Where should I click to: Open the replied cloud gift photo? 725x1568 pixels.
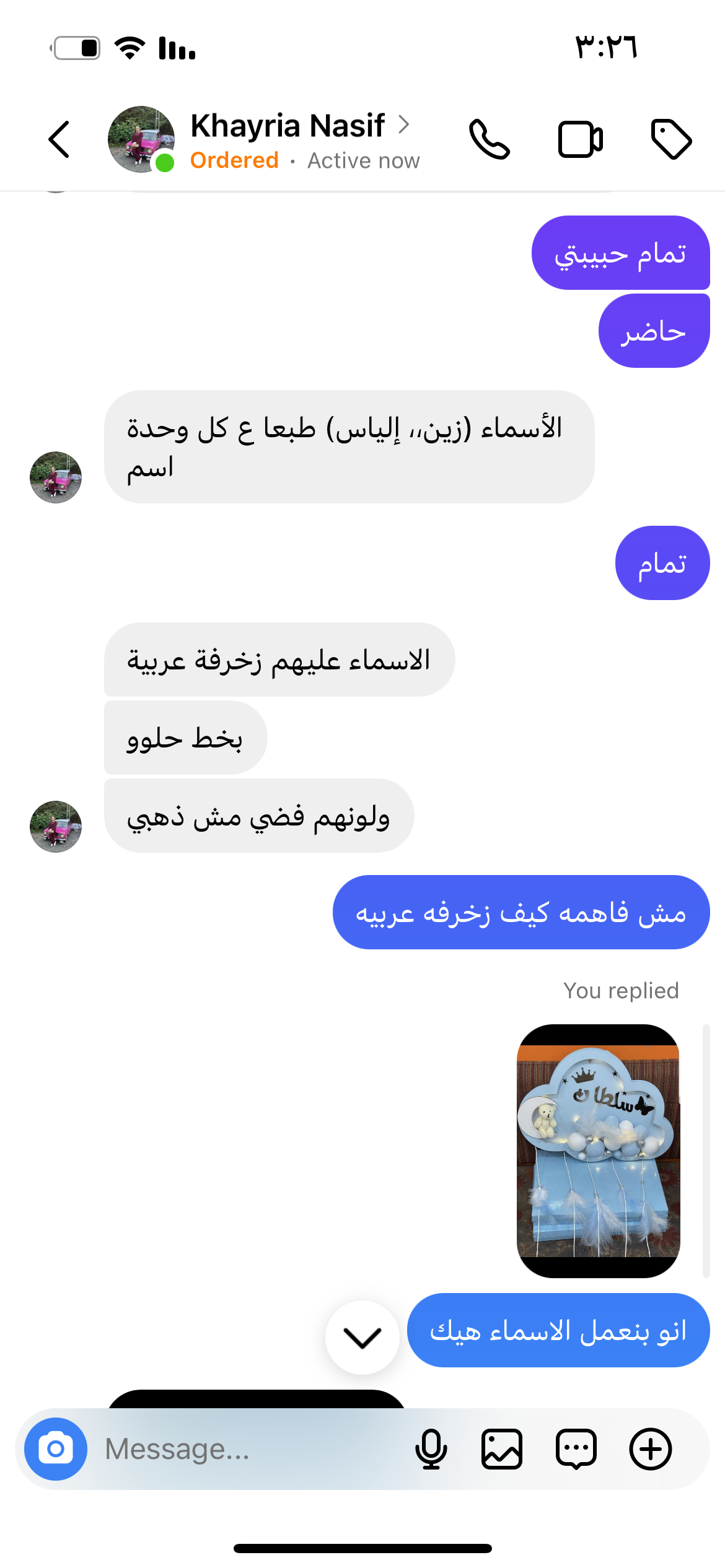pyautogui.click(x=598, y=1151)
